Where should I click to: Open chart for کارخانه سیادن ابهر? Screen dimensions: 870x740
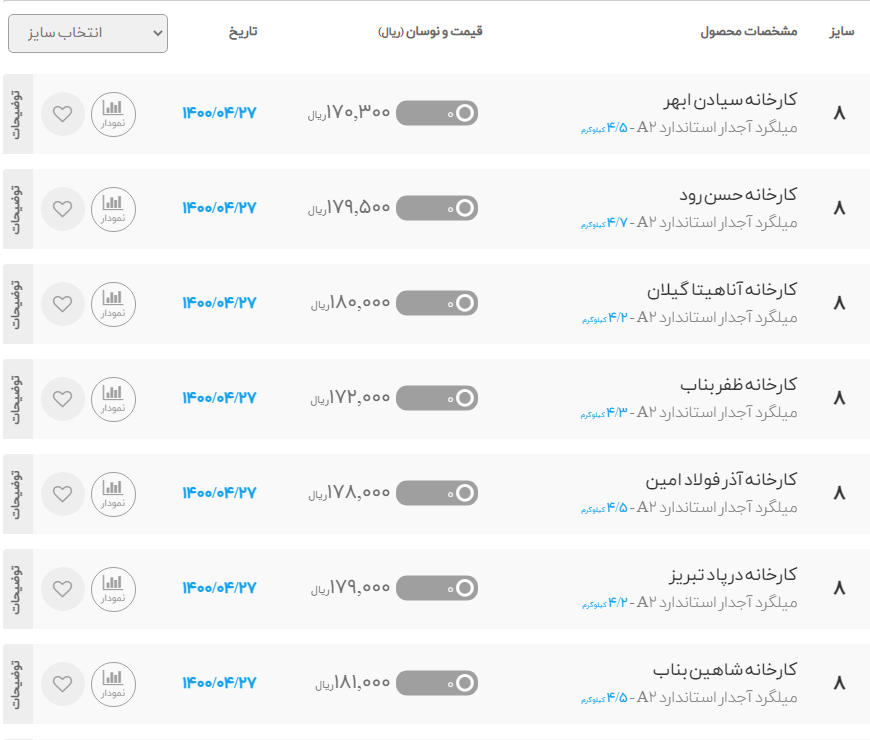113,114
